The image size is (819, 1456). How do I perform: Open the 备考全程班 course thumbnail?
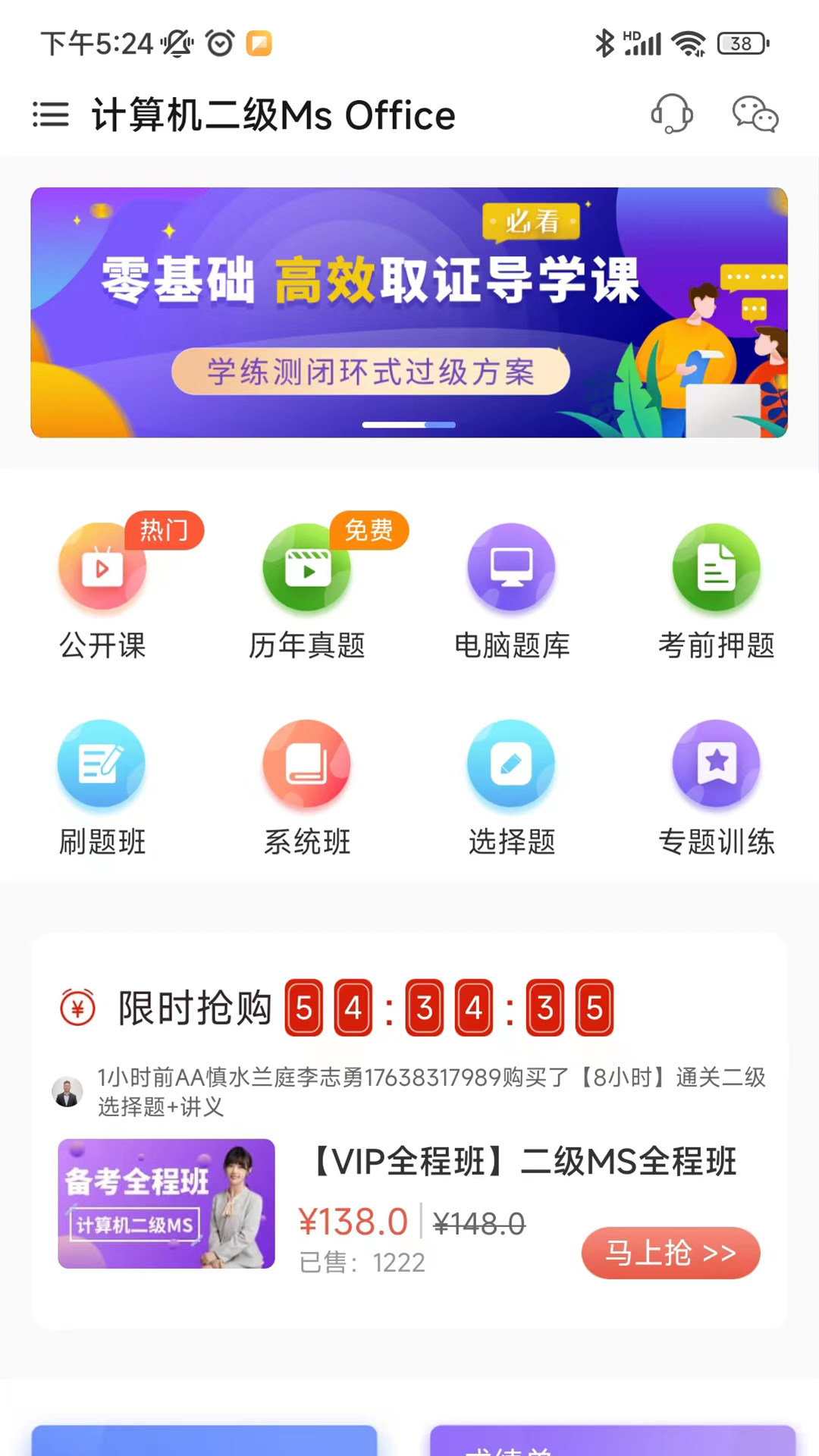166,1203
